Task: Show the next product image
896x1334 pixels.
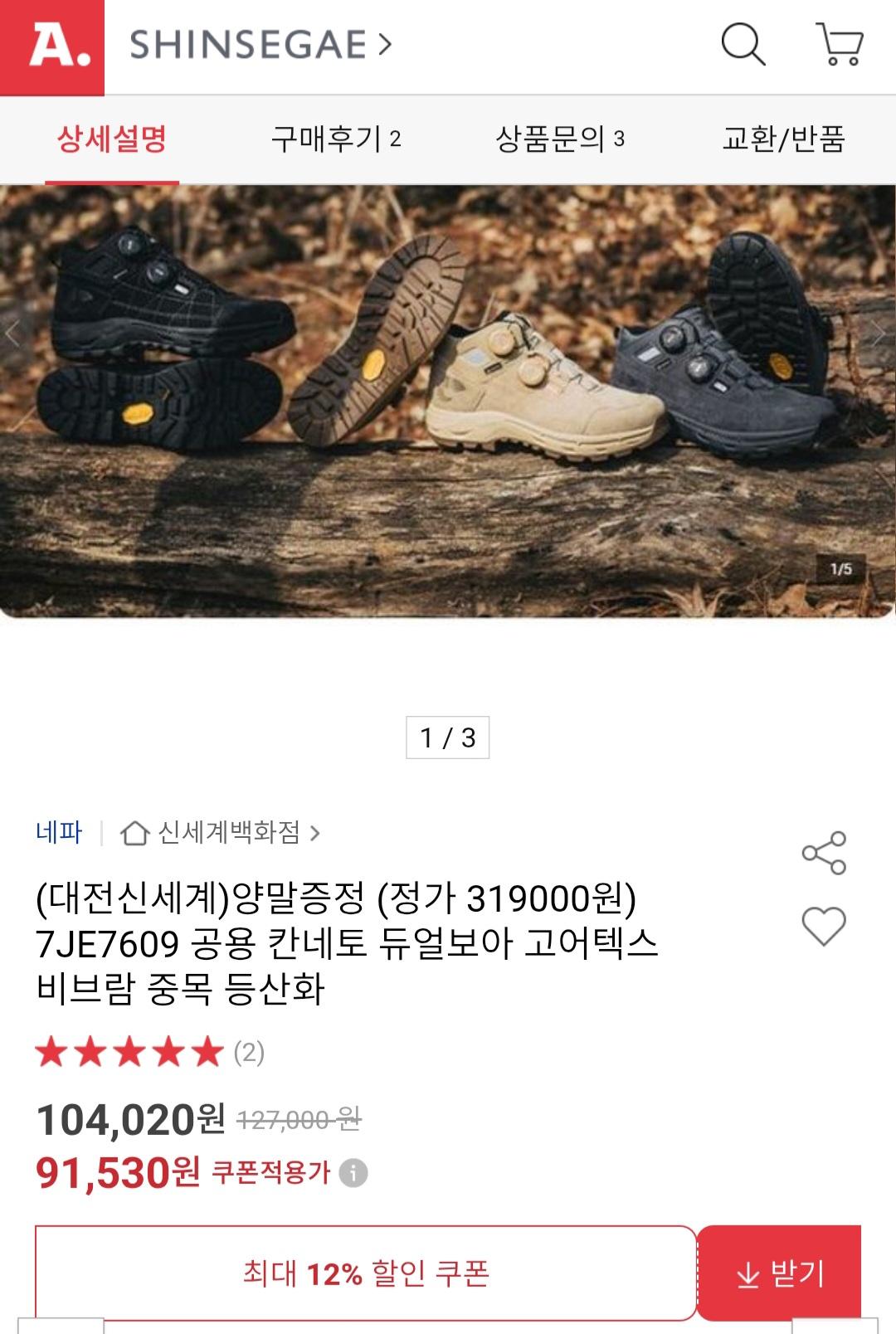Action: 878,334
